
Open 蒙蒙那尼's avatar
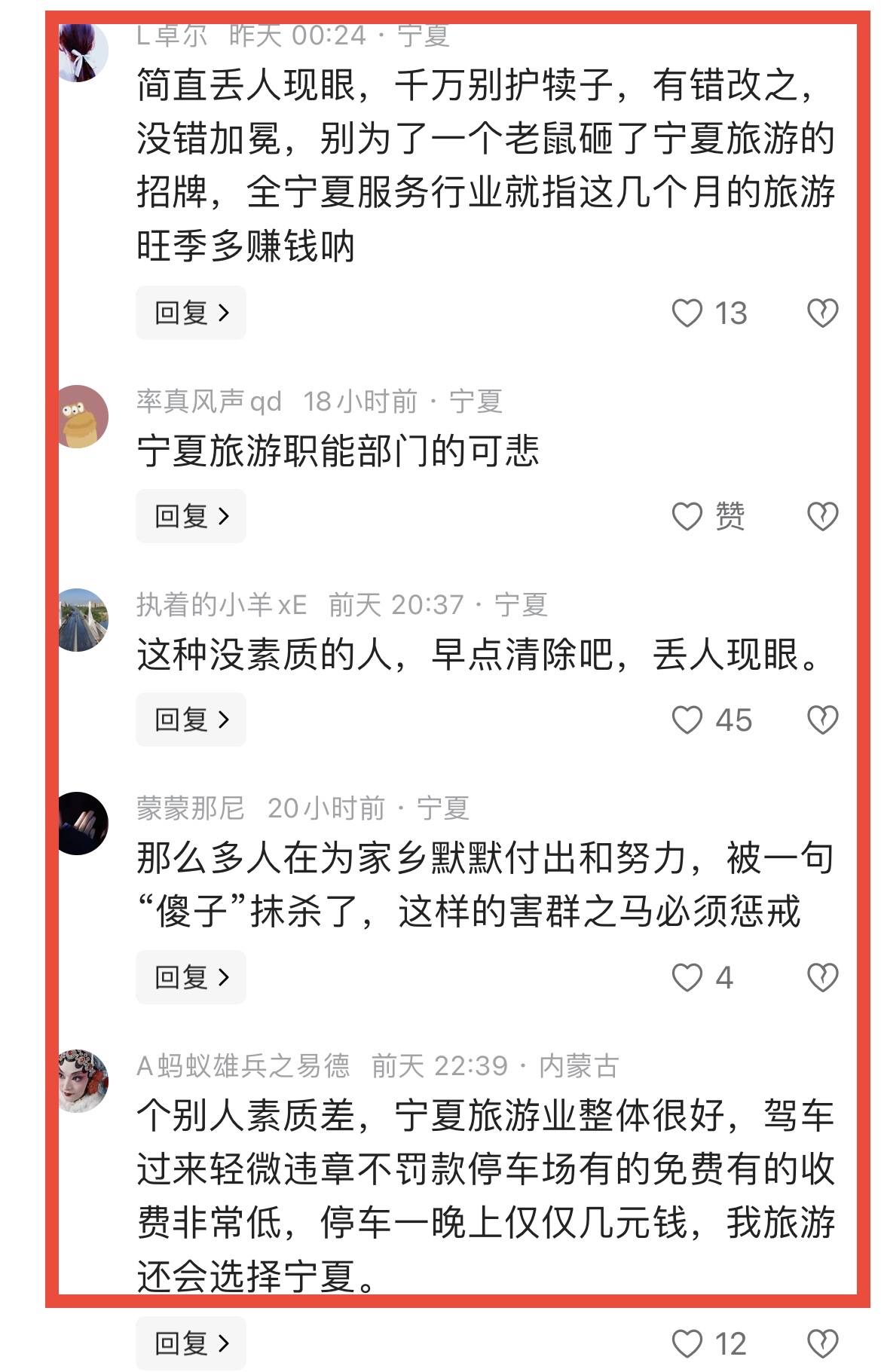point(83,824)
